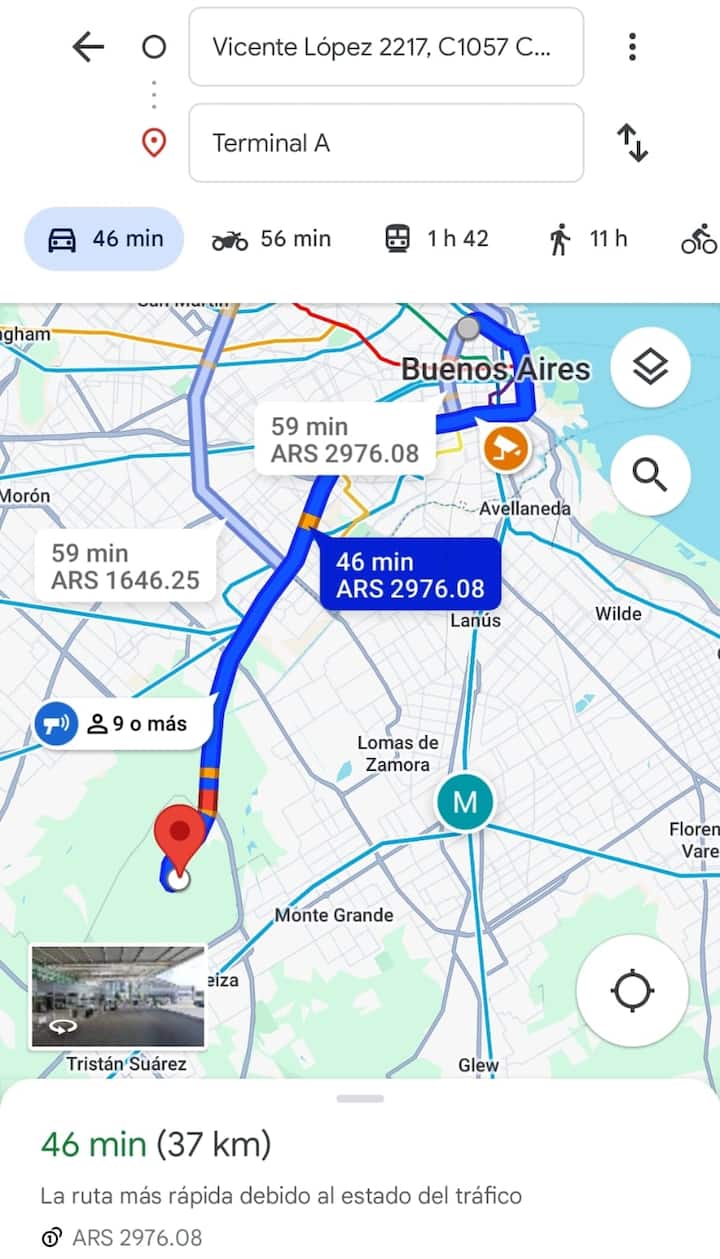
Task: Choose the alternate 59 min ARS 2976.08 route
Action: pos(345,440)
